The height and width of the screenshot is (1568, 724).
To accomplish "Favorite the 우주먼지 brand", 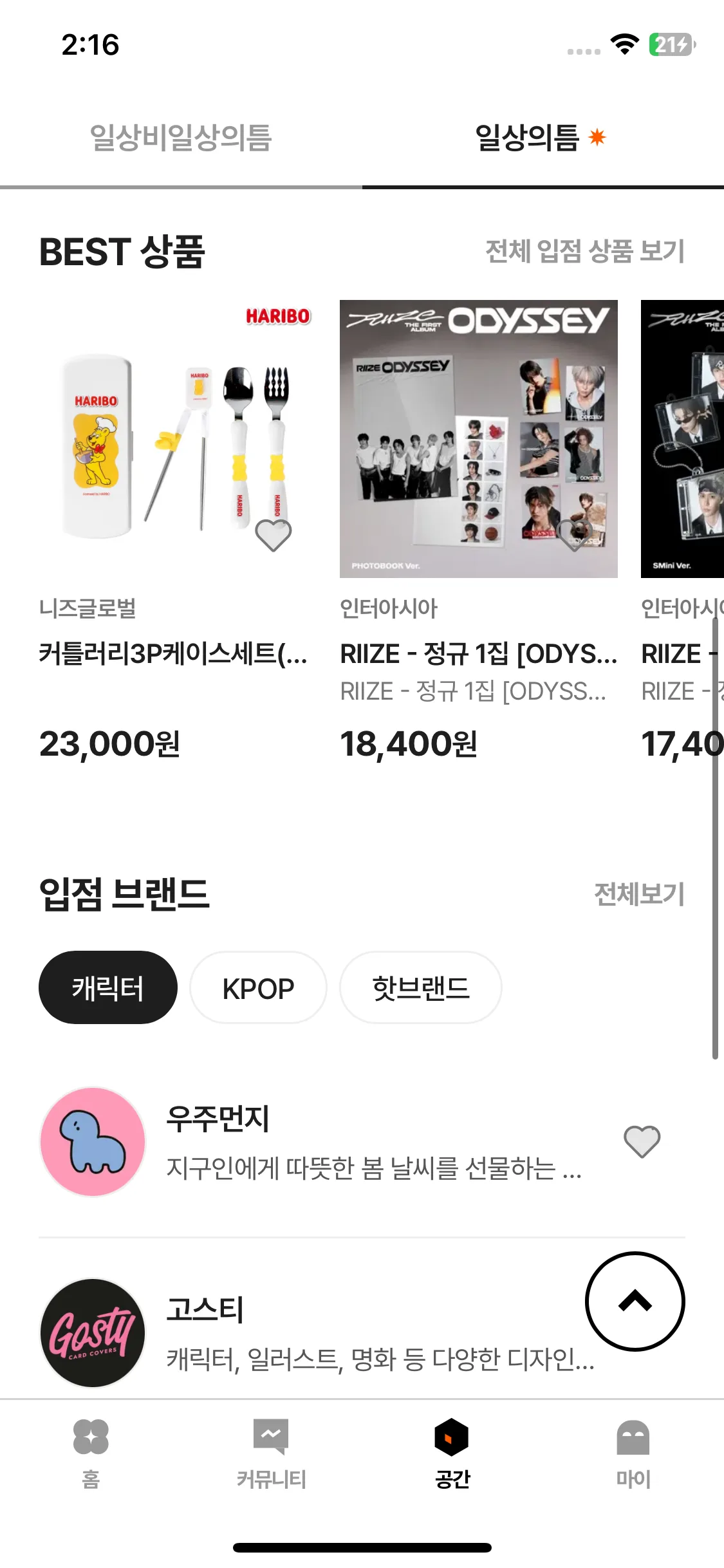I will coord(642,1142).
